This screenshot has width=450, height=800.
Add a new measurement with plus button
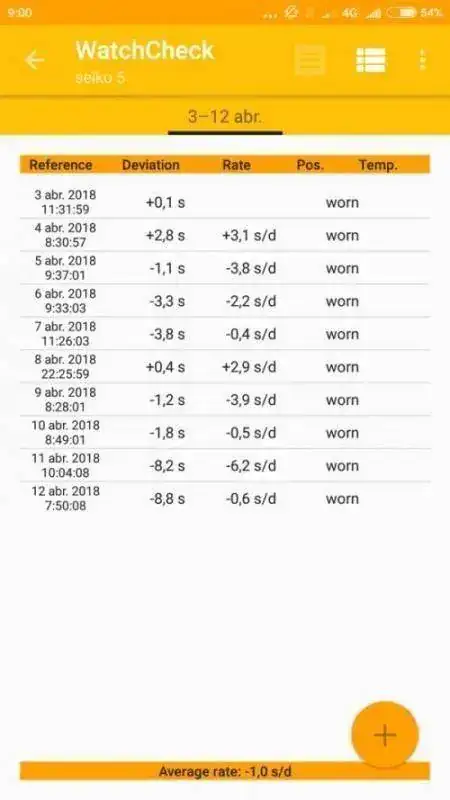(x=385, y=735)
